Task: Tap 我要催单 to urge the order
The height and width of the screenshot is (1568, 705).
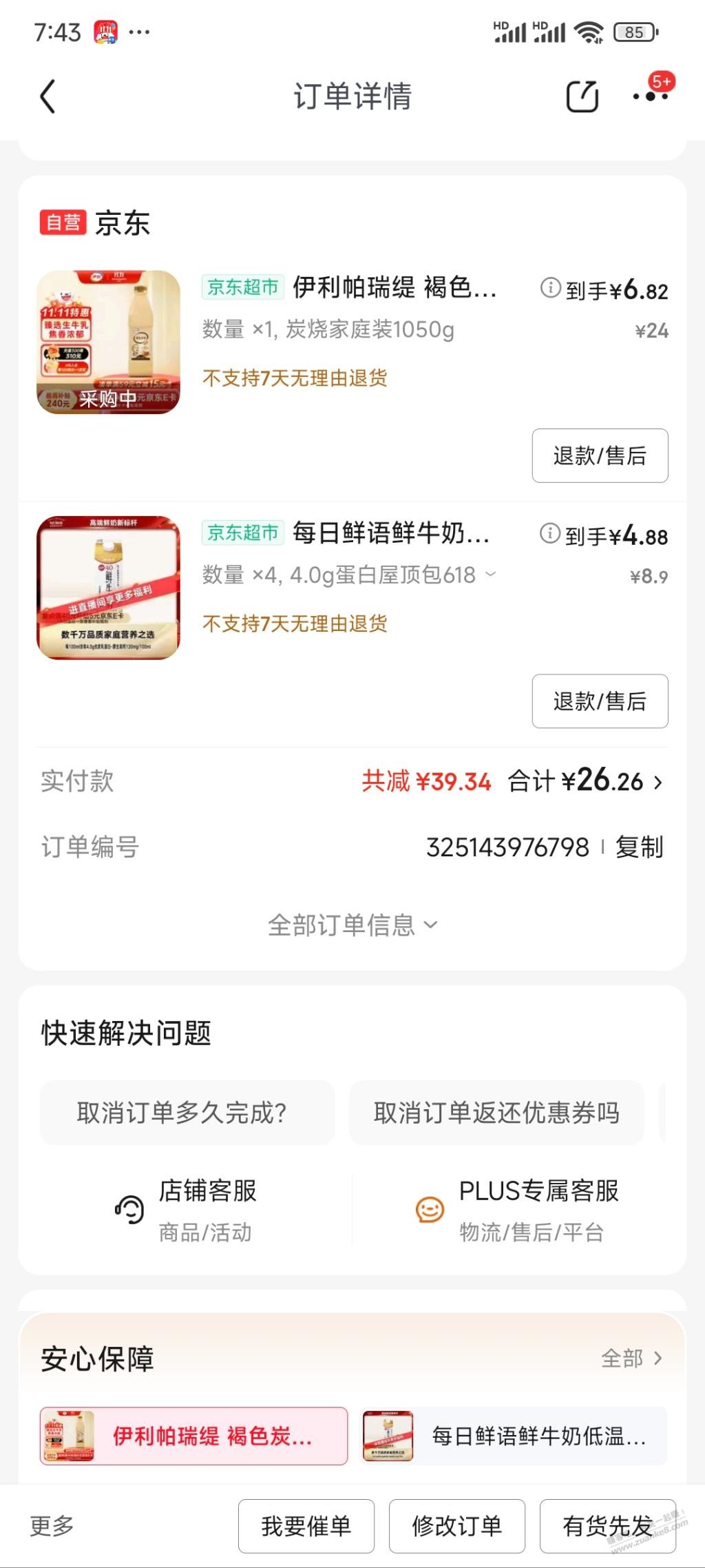Action: click(x=306, y=1526)
